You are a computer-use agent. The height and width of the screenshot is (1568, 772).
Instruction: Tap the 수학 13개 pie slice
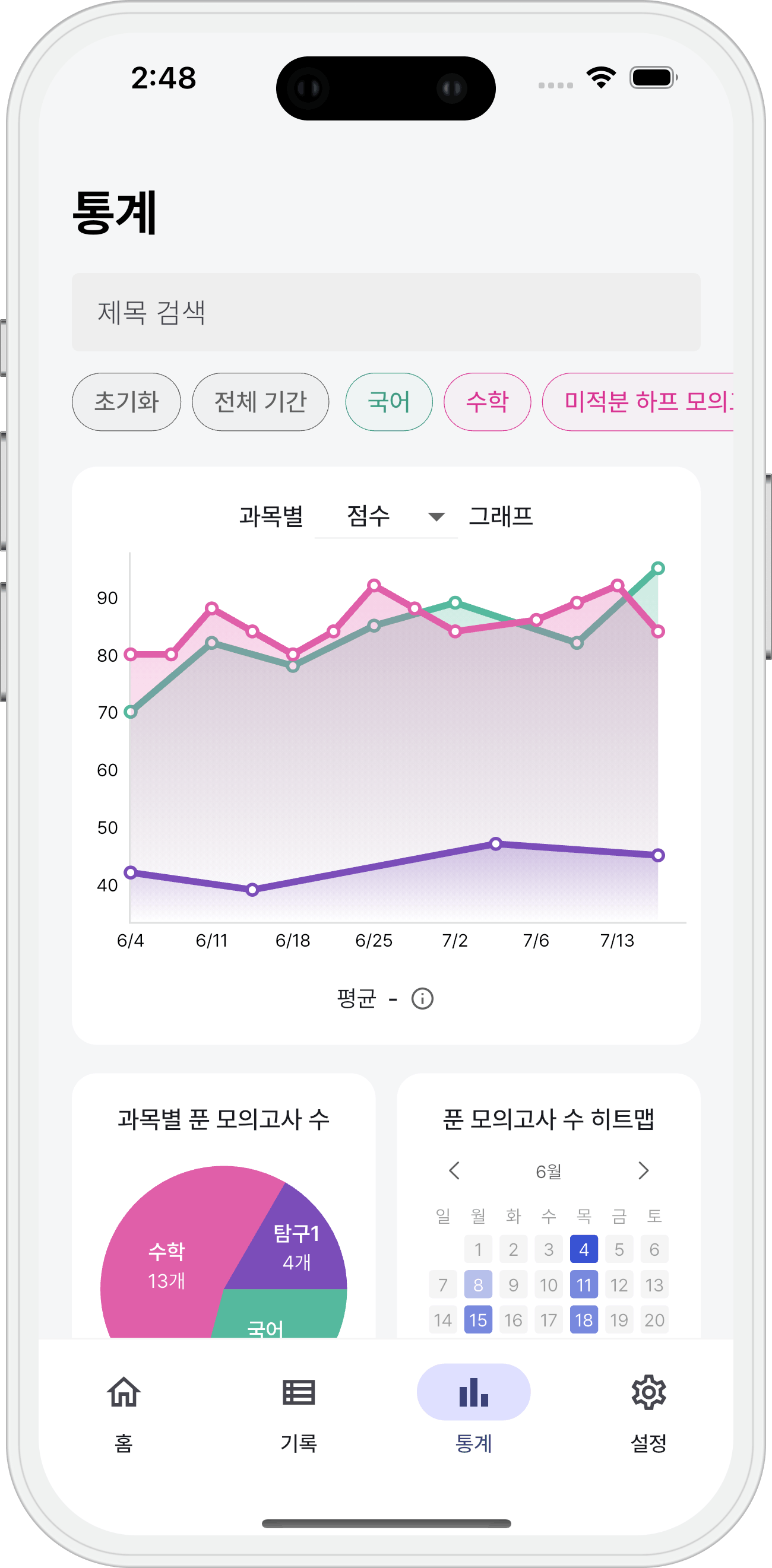166,1266
